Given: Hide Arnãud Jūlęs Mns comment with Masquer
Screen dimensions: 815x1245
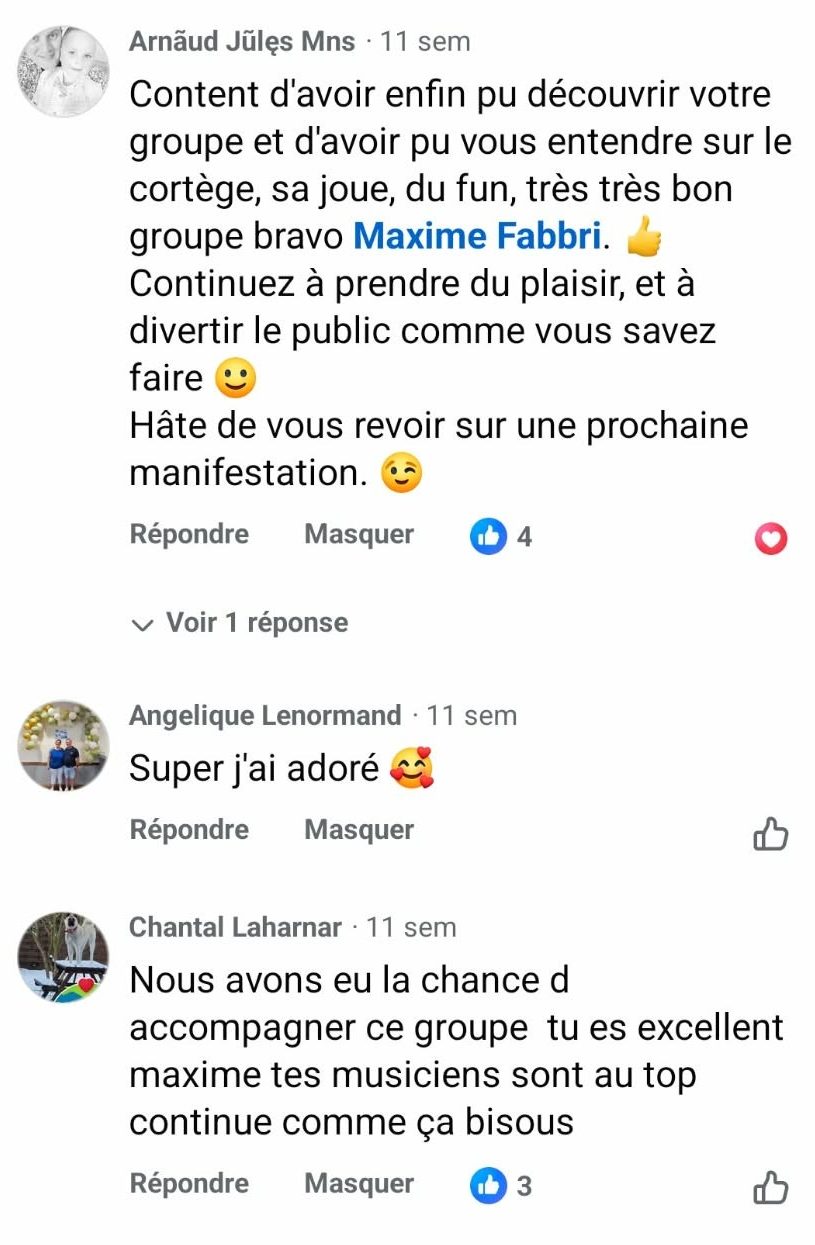Looking at the screenshot, I should click(x=358, y=534).
